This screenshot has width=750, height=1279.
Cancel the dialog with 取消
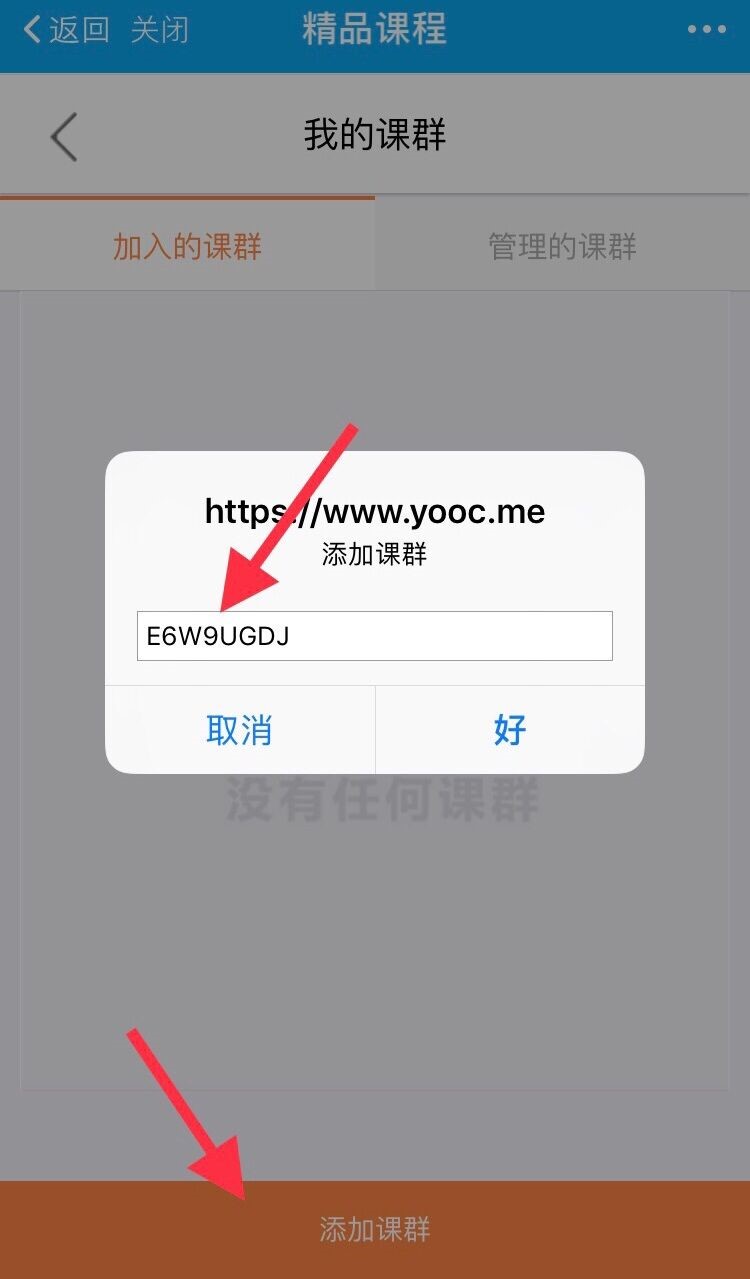click(240, 730)
